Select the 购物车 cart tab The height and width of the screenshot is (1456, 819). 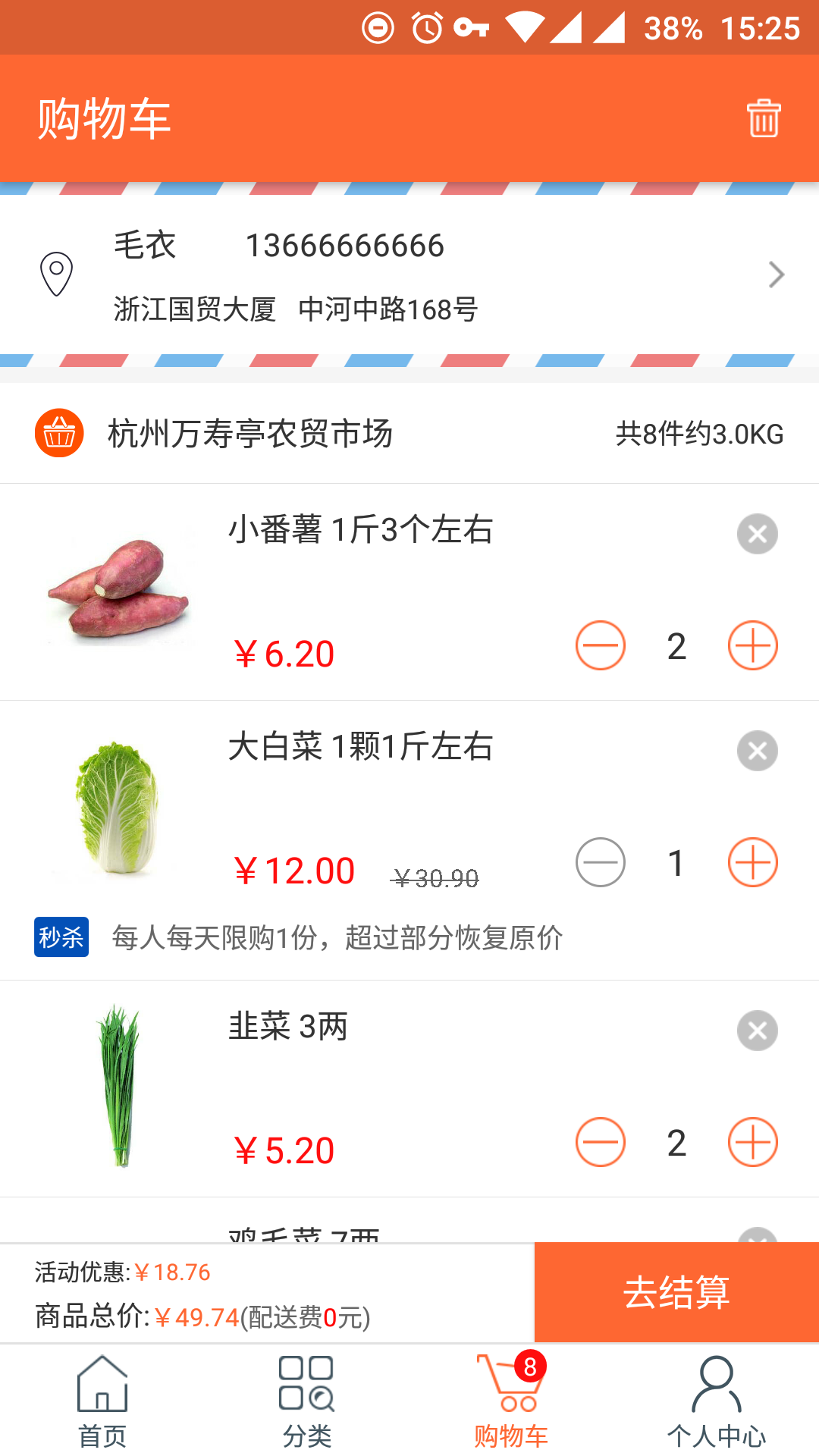[511, 1401]
